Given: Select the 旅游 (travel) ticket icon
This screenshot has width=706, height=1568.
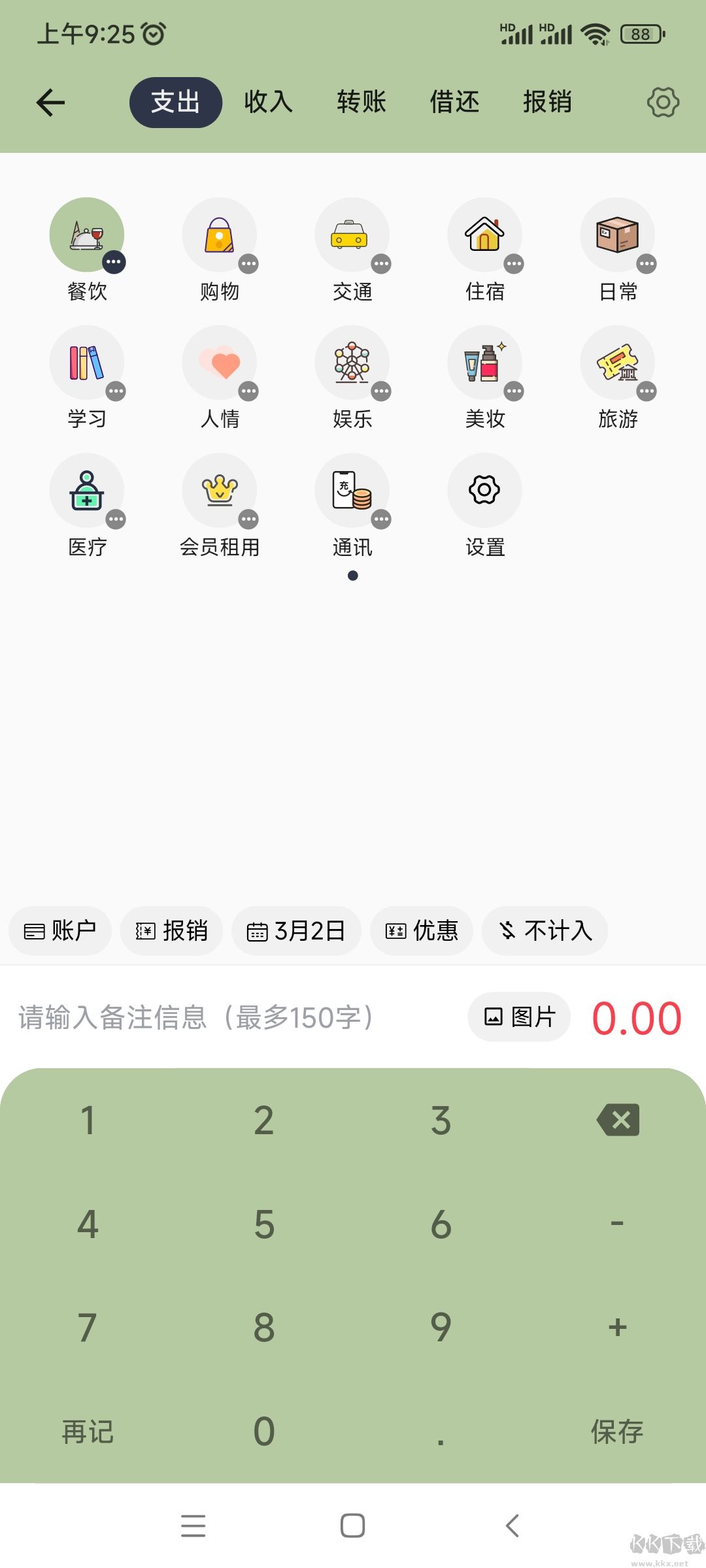Looking at the screenshot, I should click(x=617, y=363).
